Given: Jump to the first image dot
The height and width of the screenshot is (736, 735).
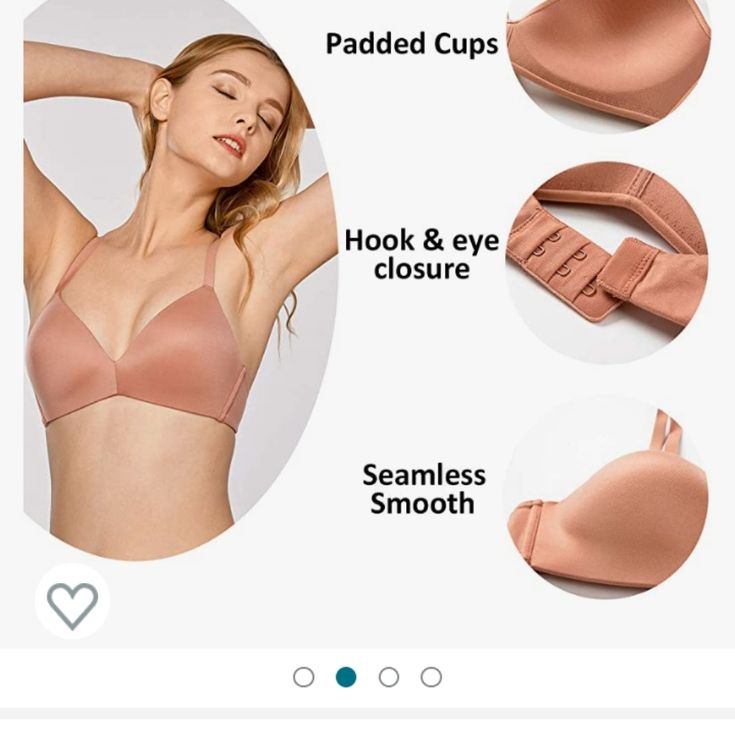Looking at the screenshot, I should pos(304,677).
